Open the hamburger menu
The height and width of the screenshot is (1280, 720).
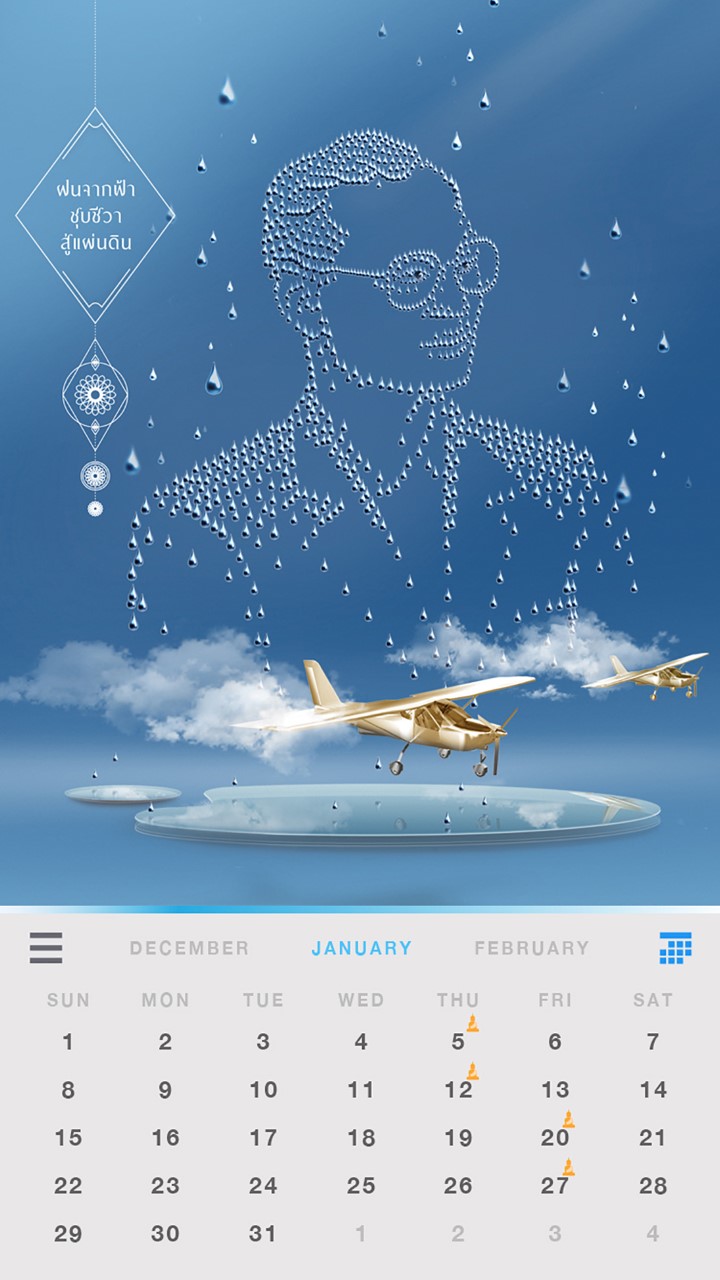click(46, 947)
